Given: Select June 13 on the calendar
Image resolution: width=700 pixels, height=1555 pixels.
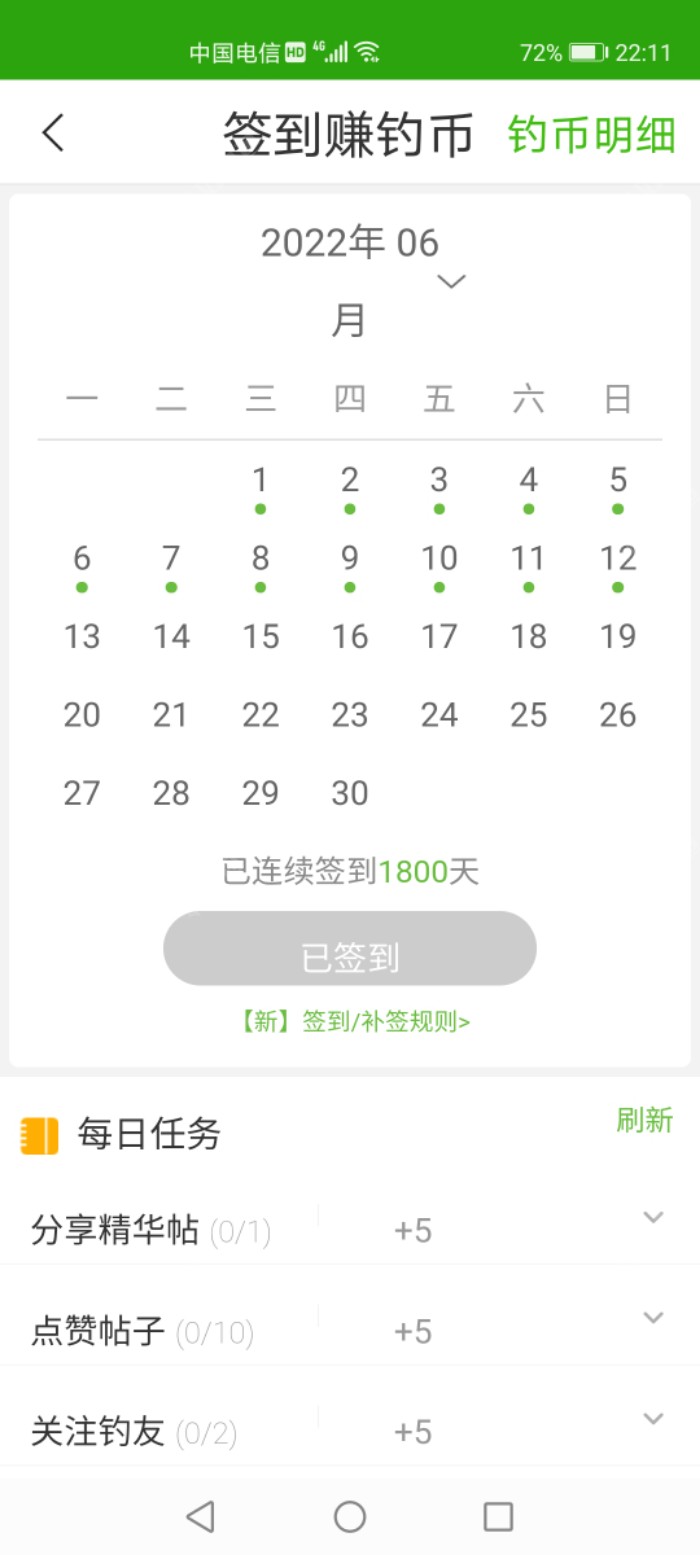Looking at the screenshot, I should click(x=82, y=636).
